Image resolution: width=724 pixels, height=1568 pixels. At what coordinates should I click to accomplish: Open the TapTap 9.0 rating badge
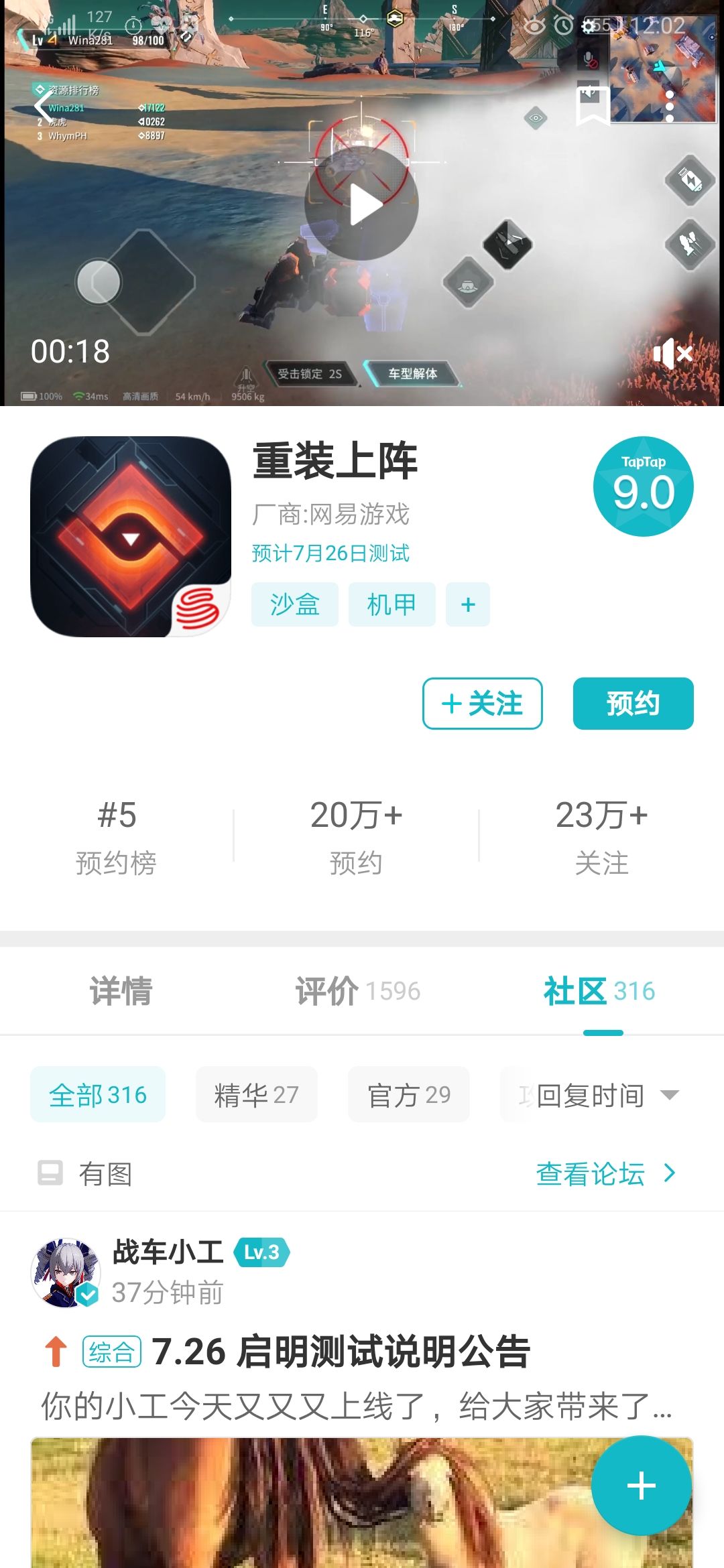point(644,486)
